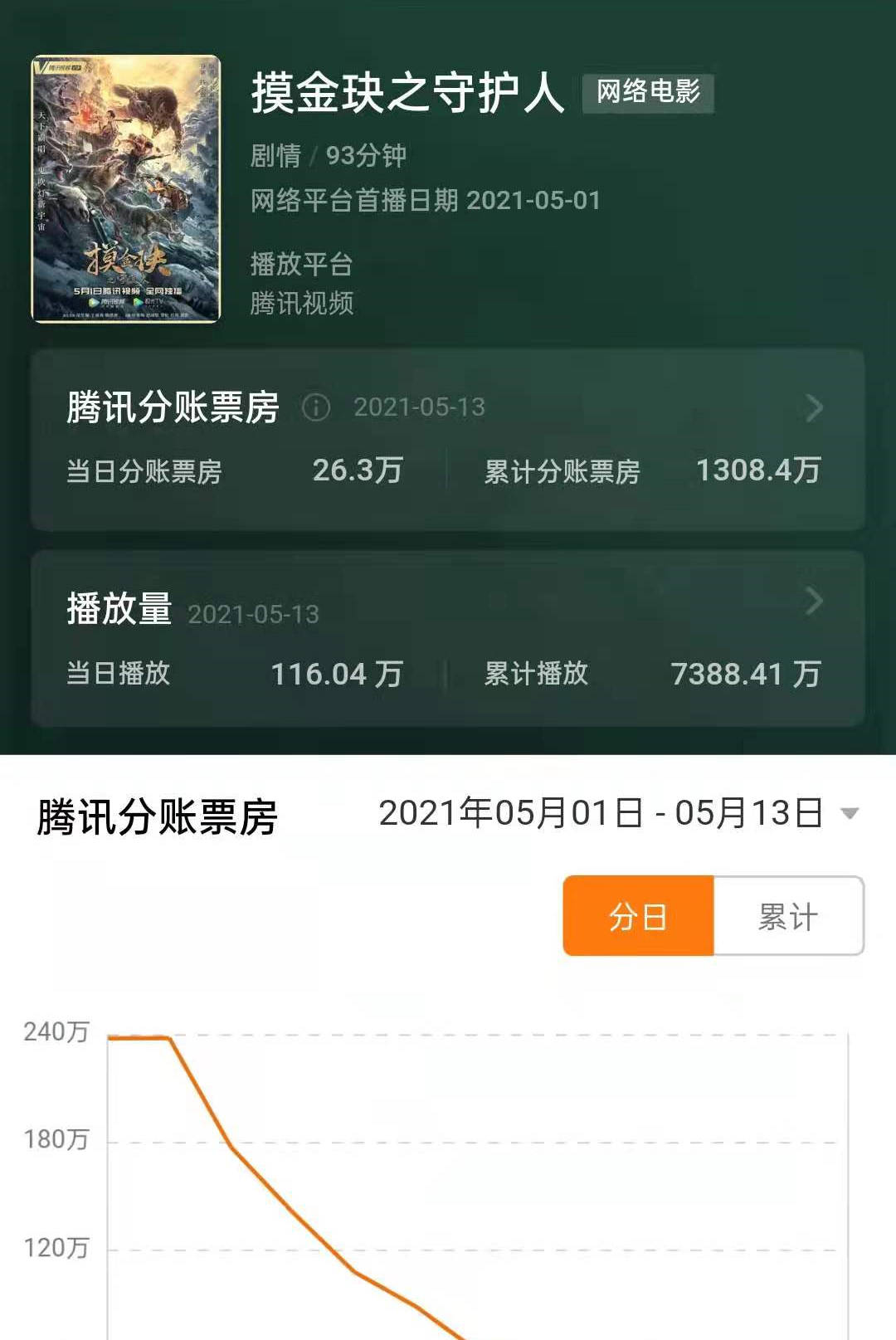Tap info icon beside 腾讯分账票房
896x1340 pixels.
coord(316,407)
